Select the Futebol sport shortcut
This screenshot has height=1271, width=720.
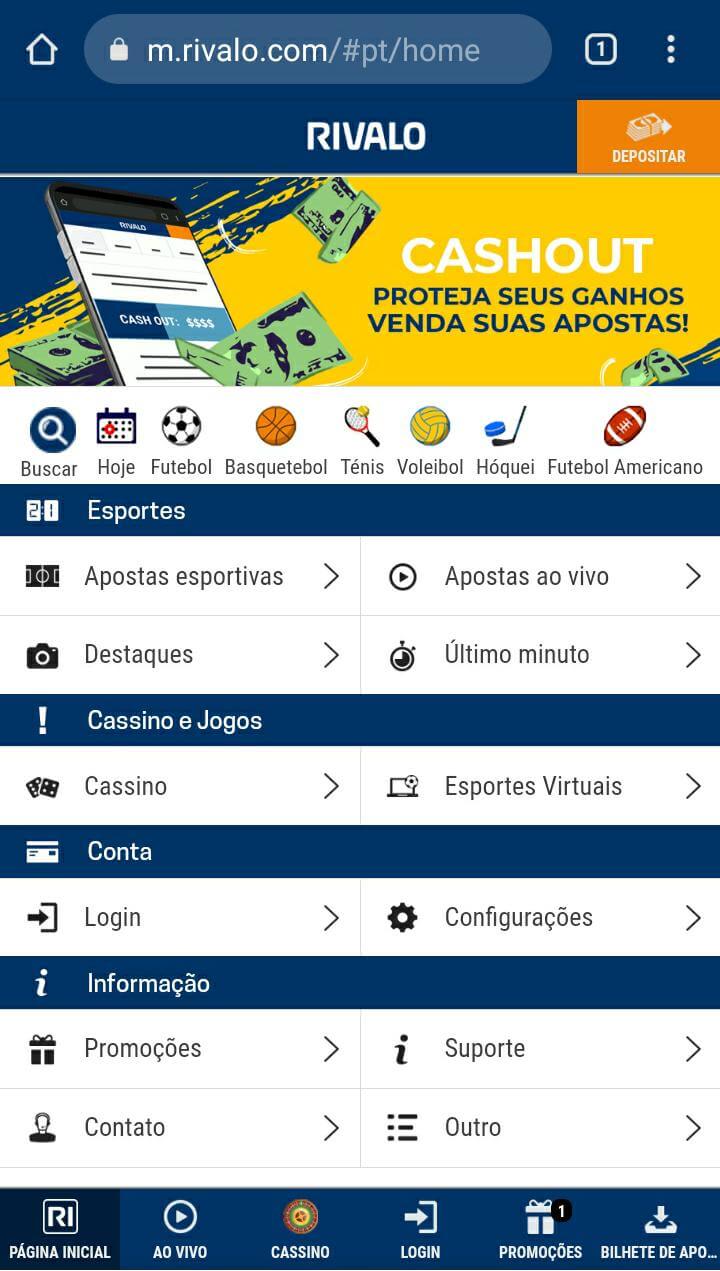181,440
